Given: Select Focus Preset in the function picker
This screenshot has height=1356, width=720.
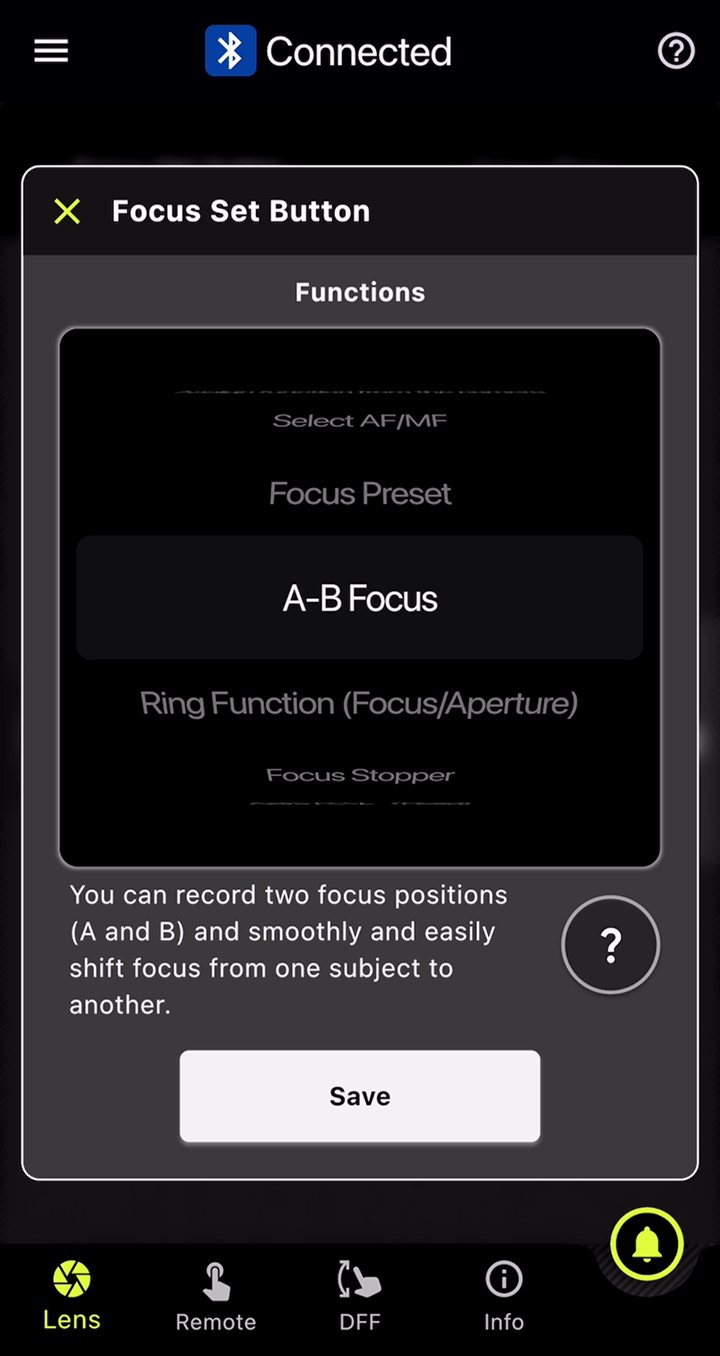Looking at the screenshot, I should tap(360, 494).
